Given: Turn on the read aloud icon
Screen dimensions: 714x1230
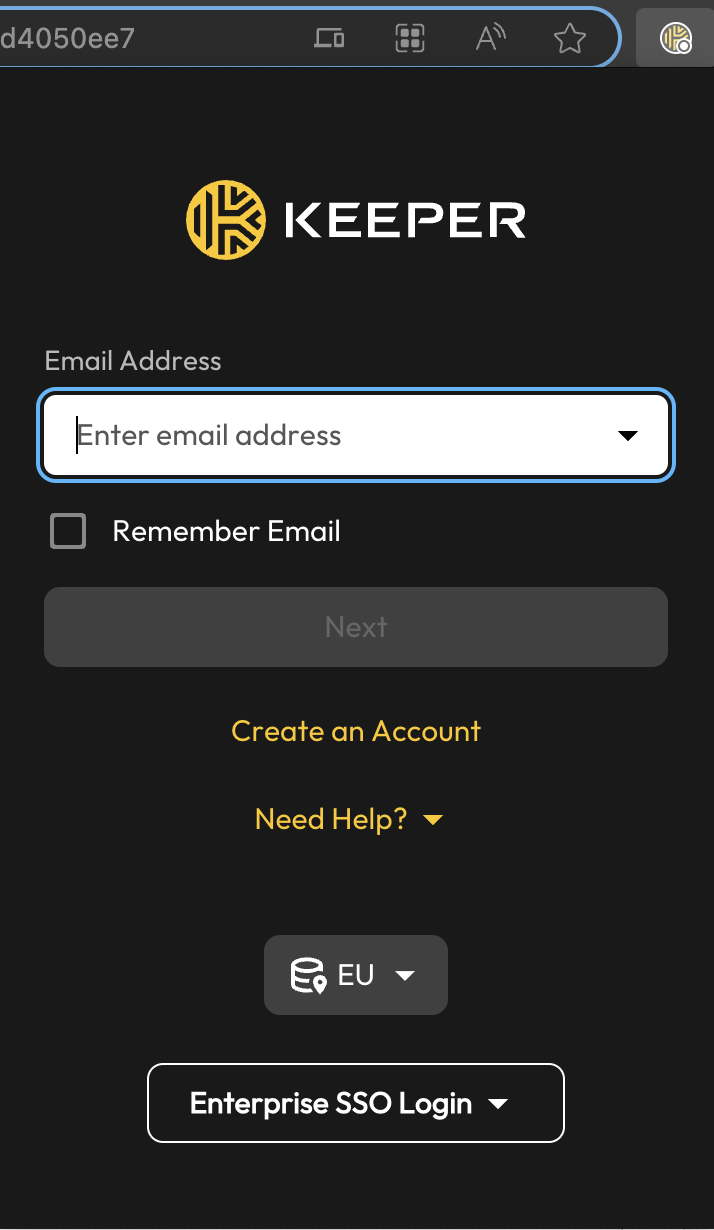Looking at the screenshot, I should click(490, 39).
